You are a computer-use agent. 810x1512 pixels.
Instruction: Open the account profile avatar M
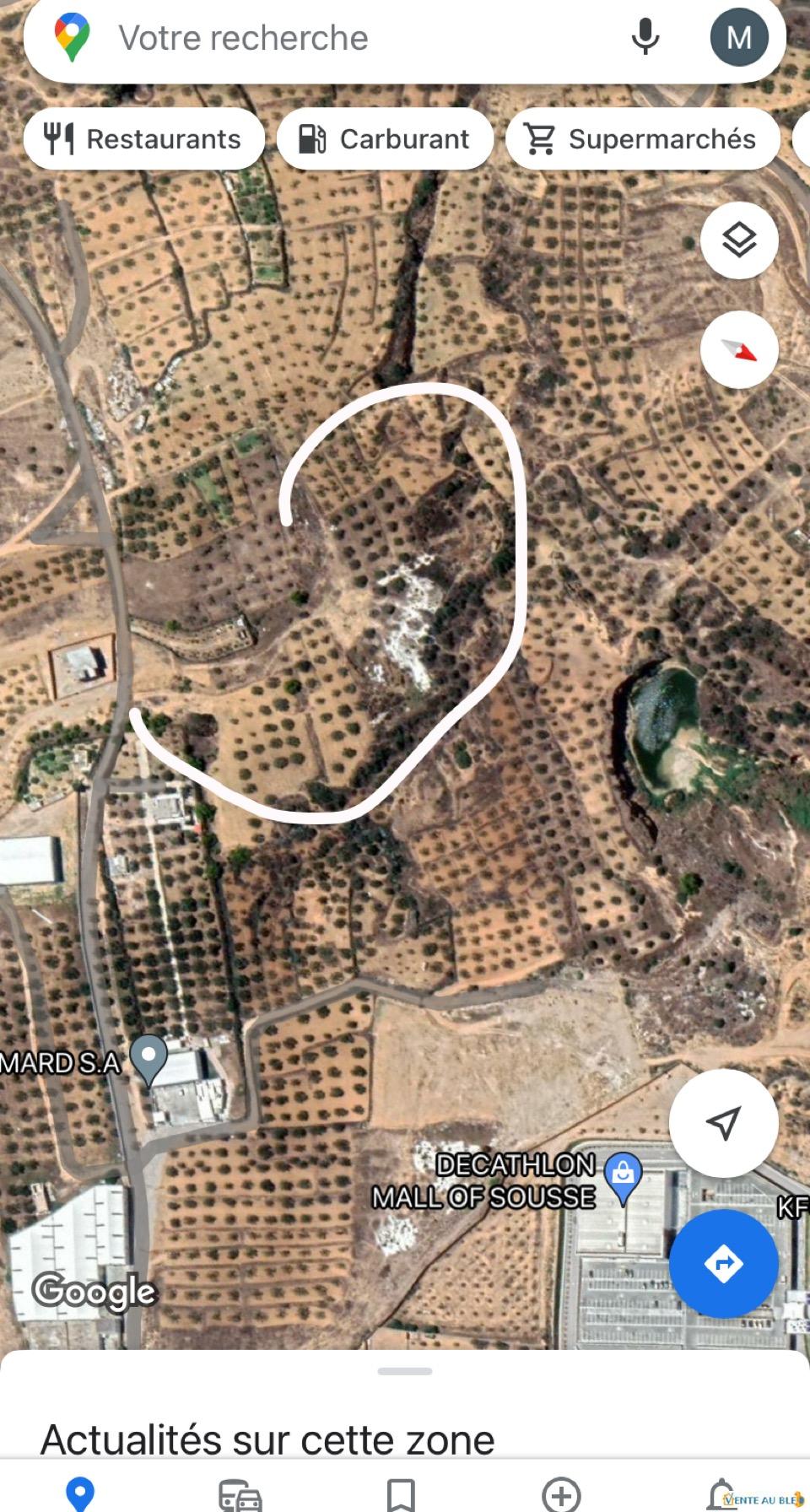(739, 38)
